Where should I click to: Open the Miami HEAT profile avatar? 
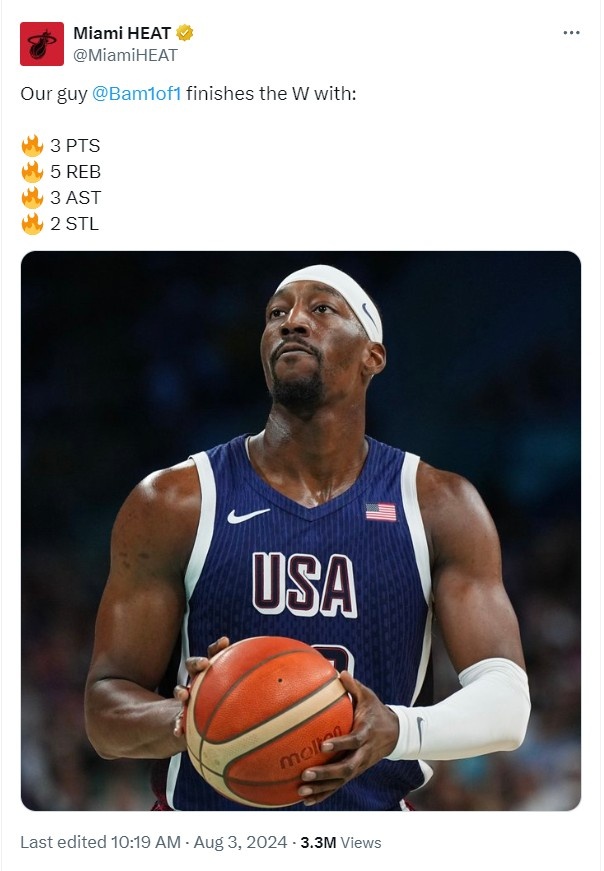click(42, 44)
